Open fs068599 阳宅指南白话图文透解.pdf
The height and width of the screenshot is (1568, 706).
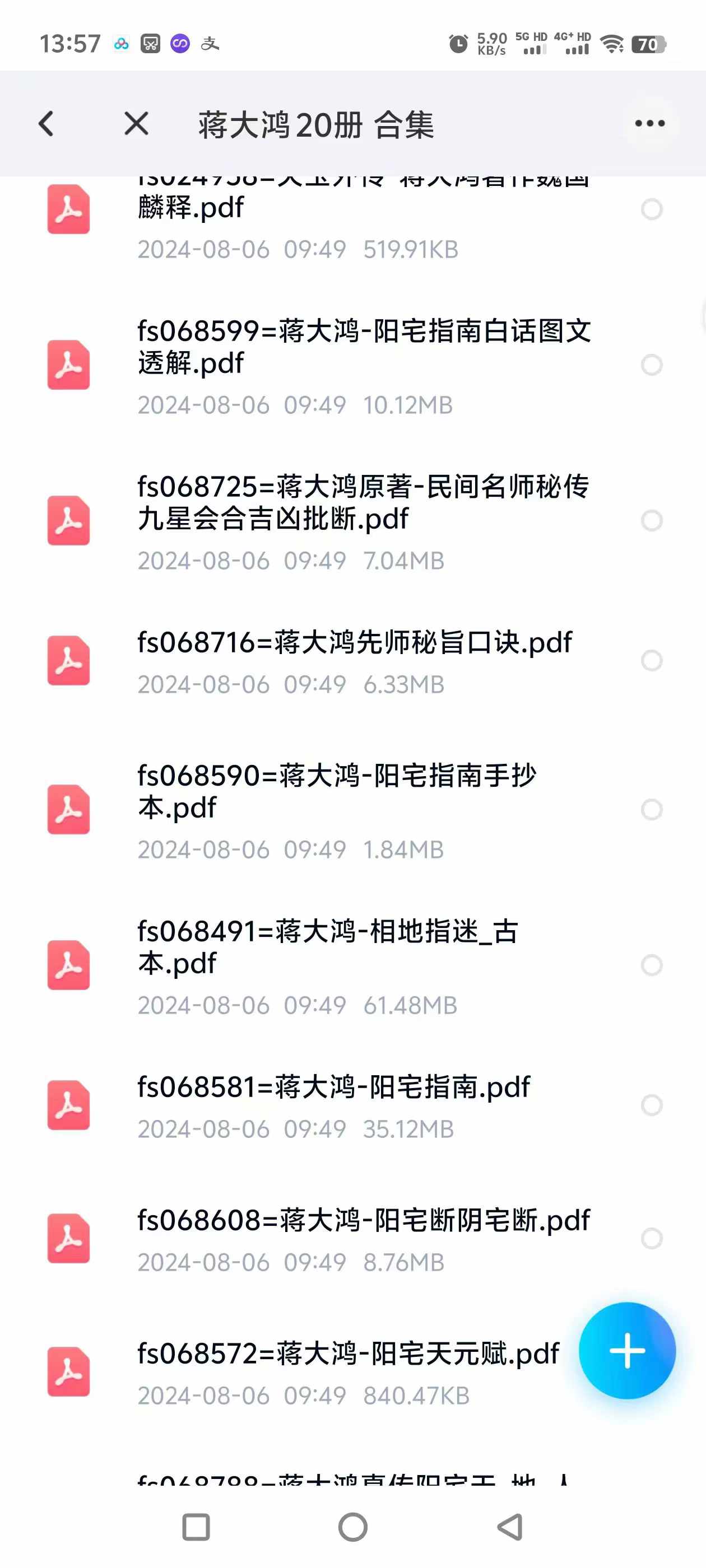(x=364, y=347)
